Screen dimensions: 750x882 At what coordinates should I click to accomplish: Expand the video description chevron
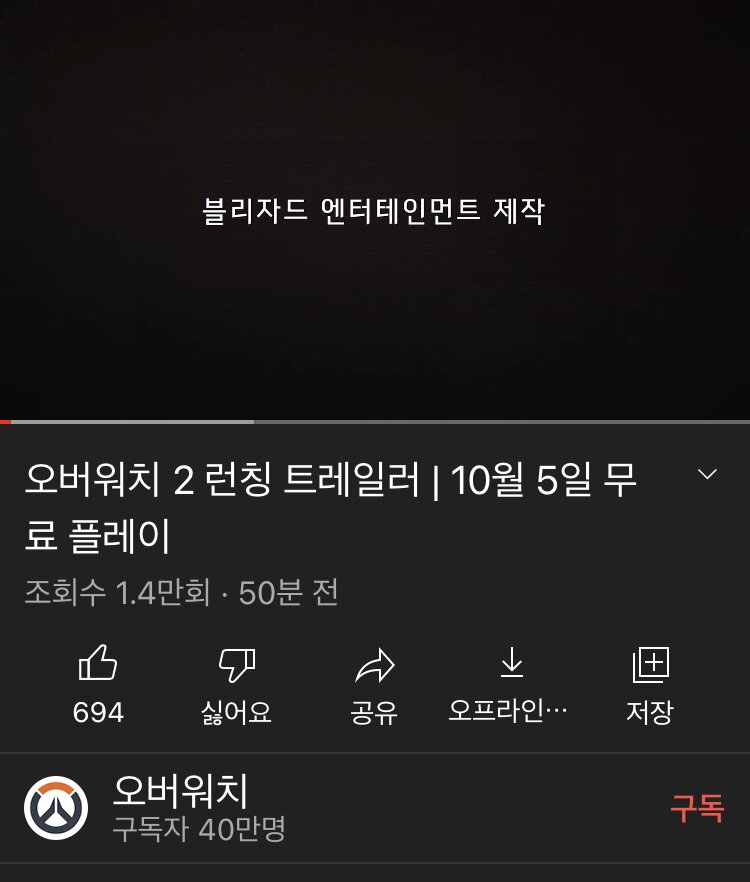pyautogui.click(x=707, y=474)
